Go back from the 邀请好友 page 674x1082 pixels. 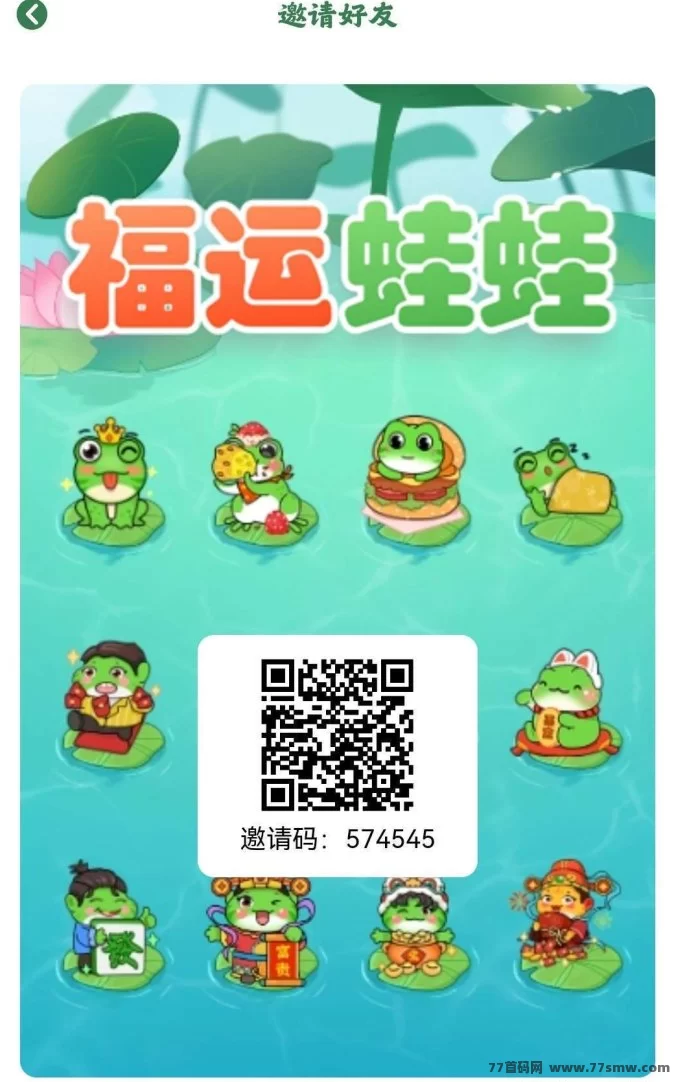click(x=32, y=13)
